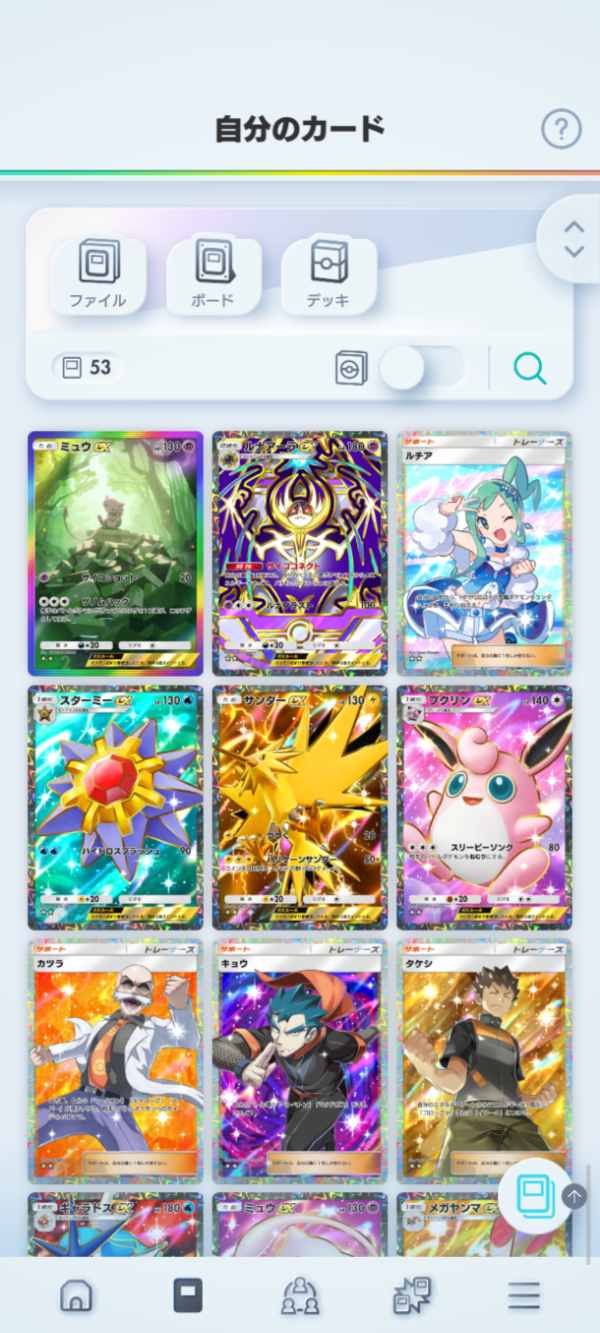Open the rainbow ミュウ ex card
This screenshot has height=1333, width=600.
(x=115, y=553)
